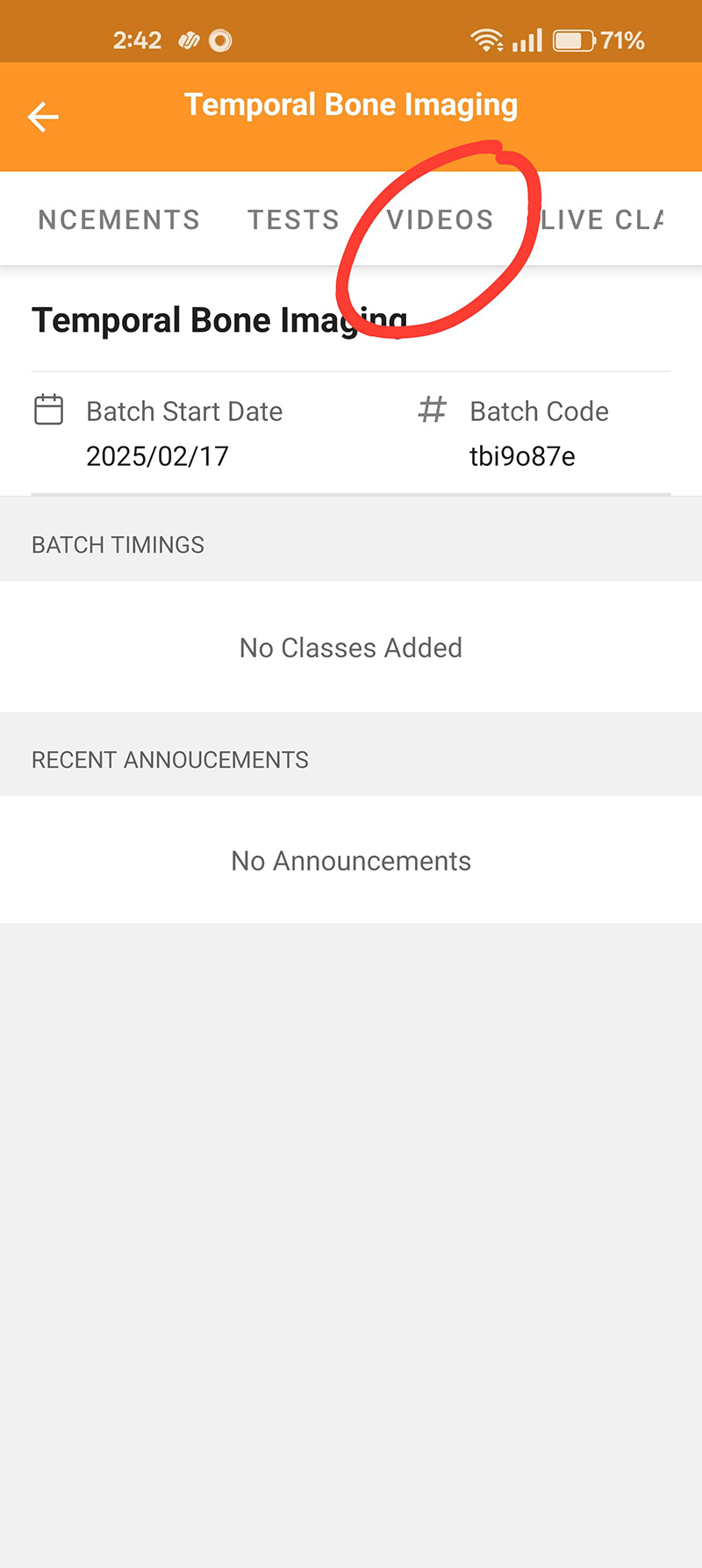702x1568 pixels.
Task: Select the calendar icon beside Batch Start Date
Action: (50, 410)
